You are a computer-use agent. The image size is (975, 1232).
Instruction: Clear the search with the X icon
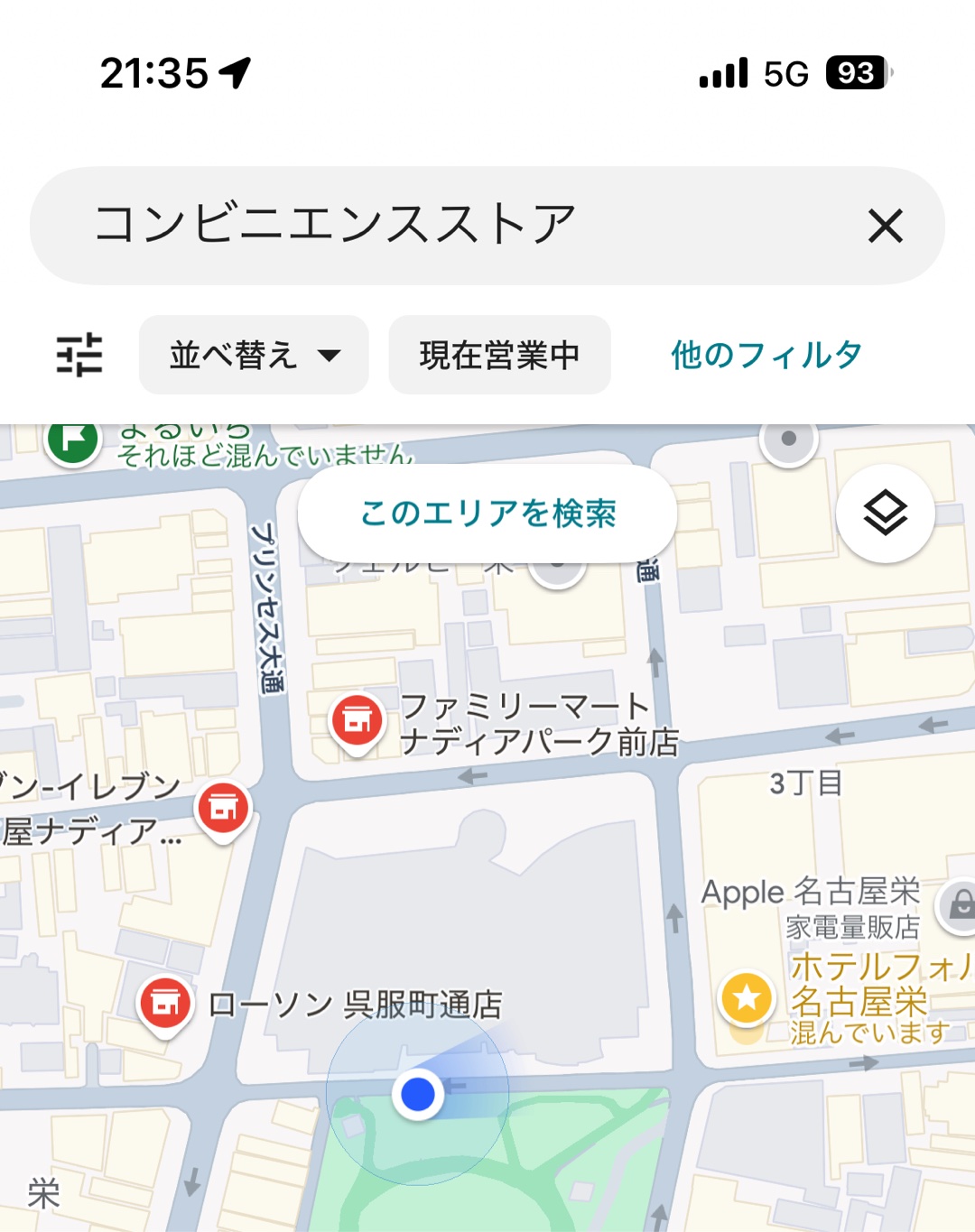[x=885, y=226]
